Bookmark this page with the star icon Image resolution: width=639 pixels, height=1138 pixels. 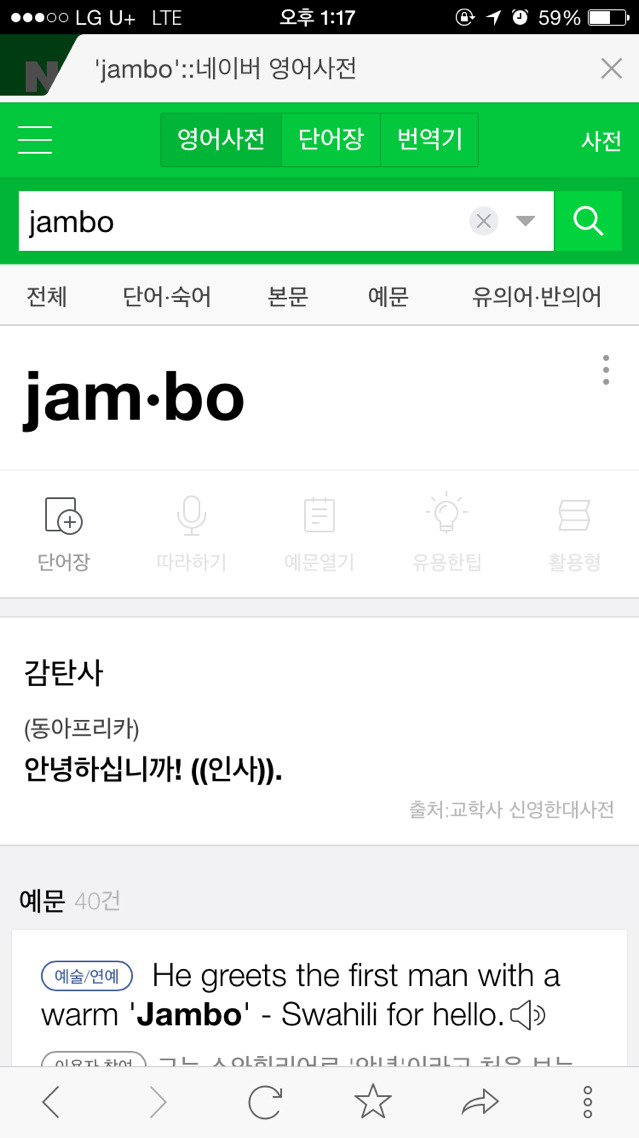[x=373, y=1102]
